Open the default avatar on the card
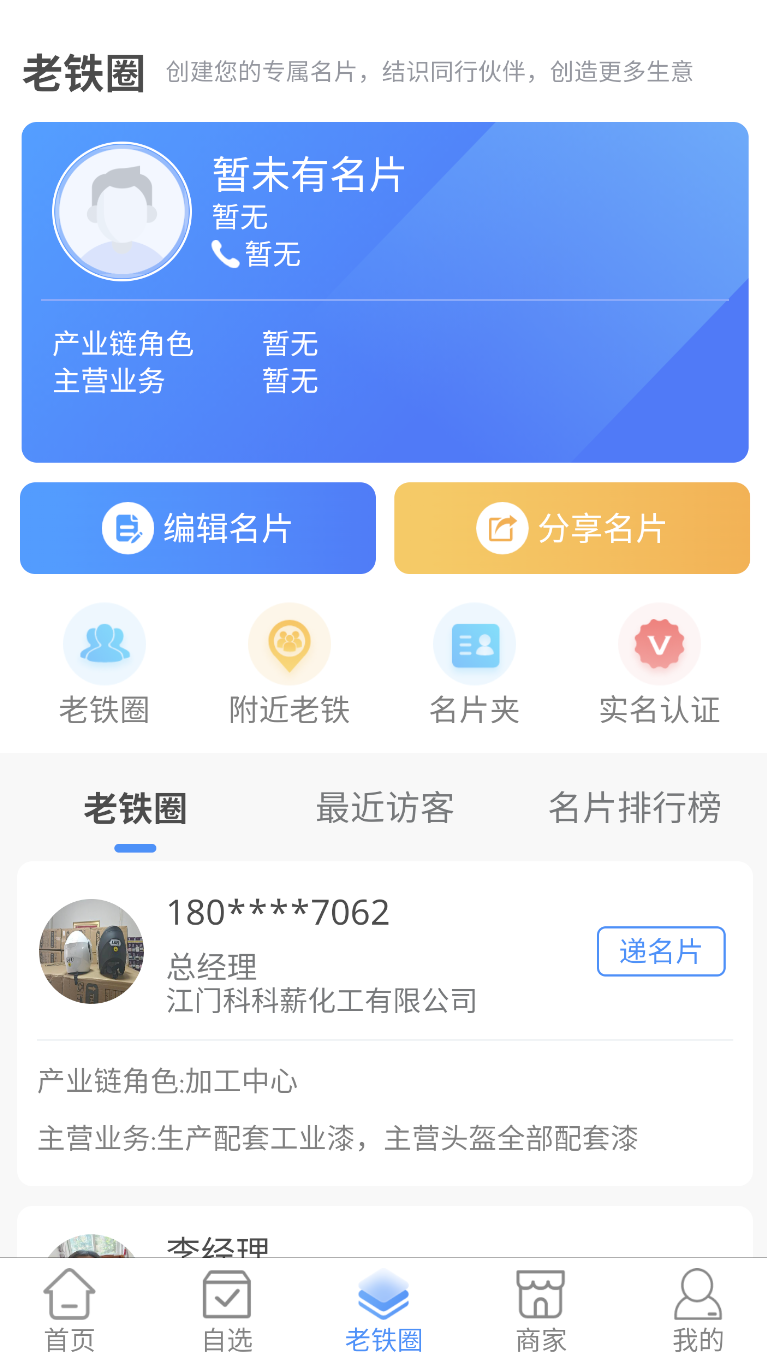The image size is (767, 1357). [x=121, y=210]
